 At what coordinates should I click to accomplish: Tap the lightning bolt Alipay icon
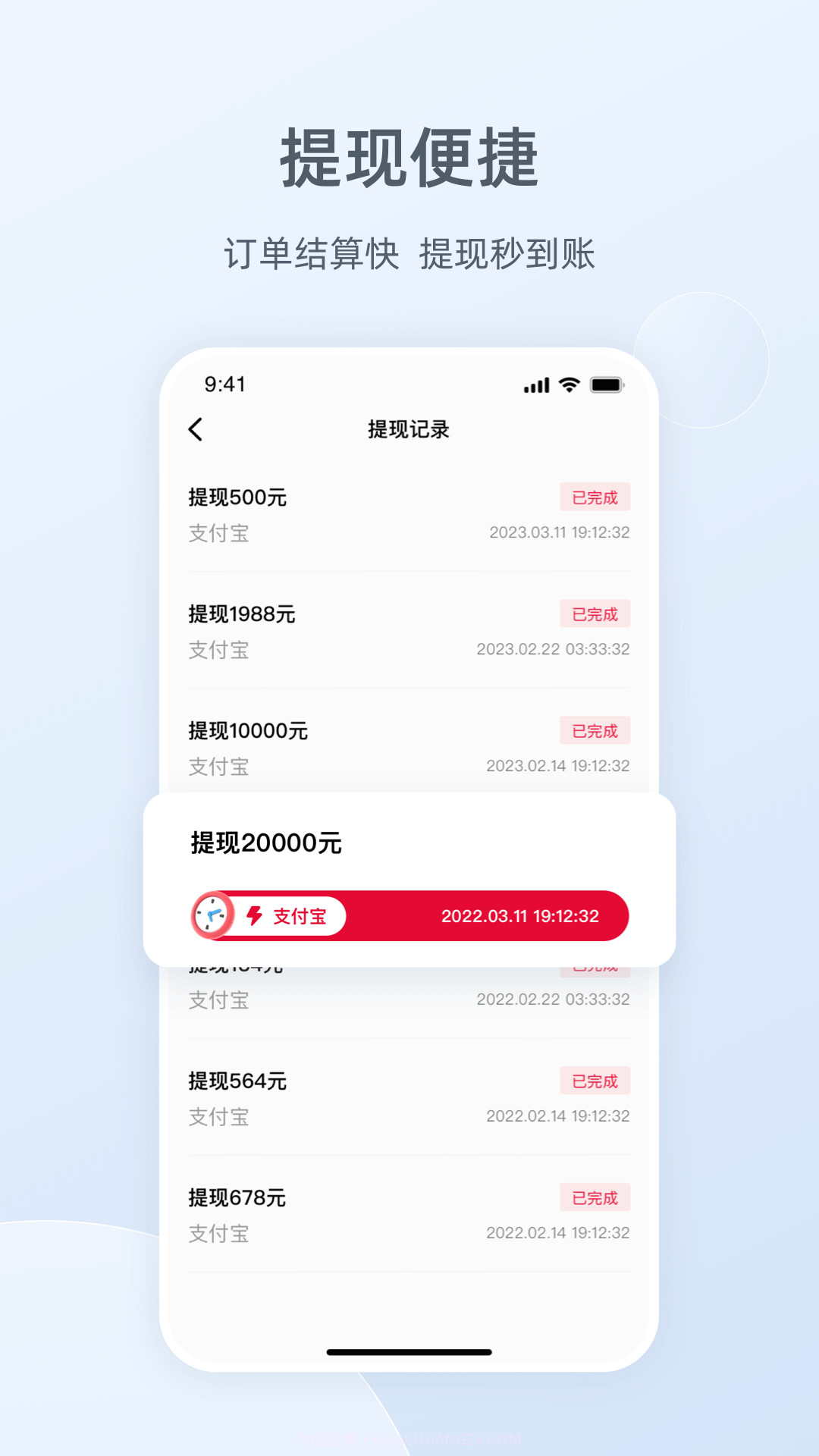pyautogui.click(x=256, y=916)
